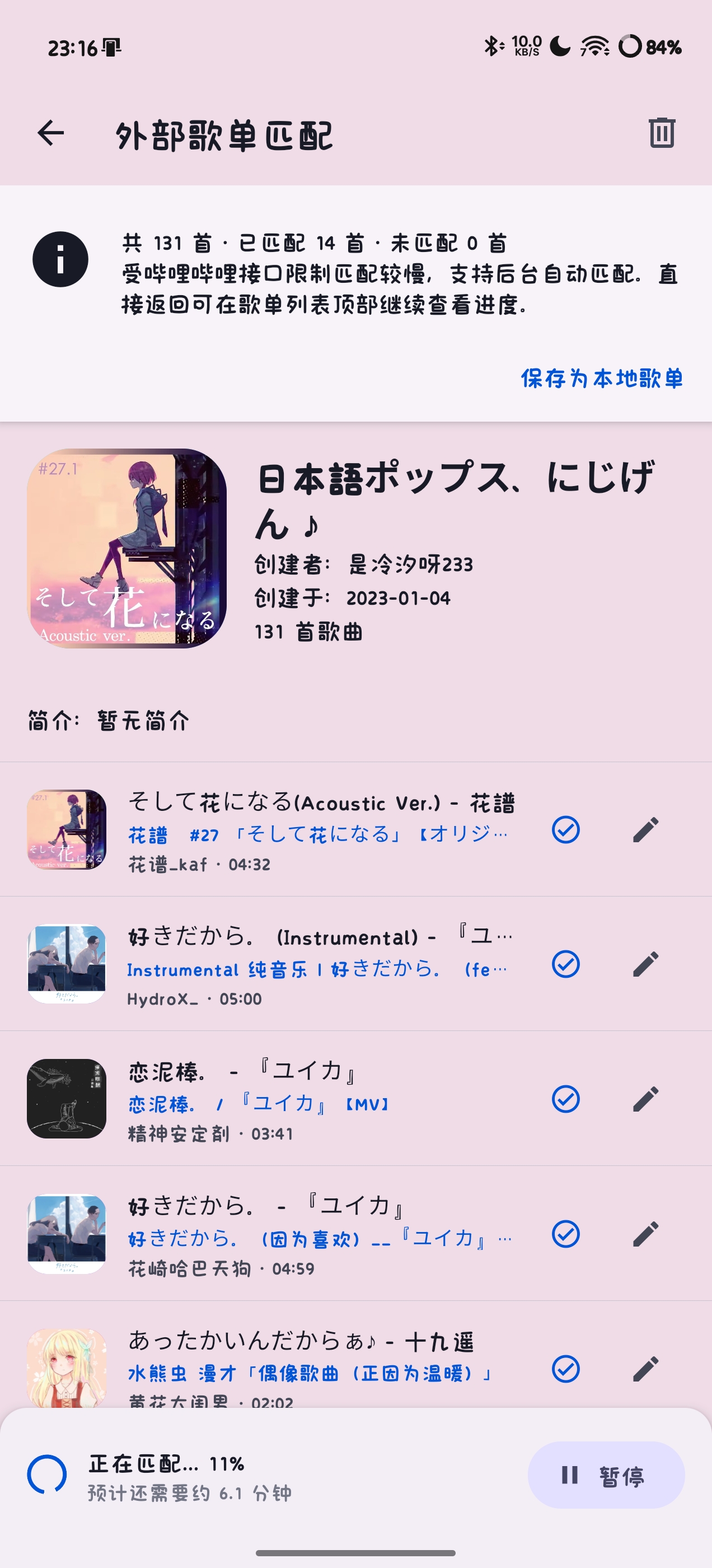Delete the playlist match with trash icon
This screenshot has width=712, height=1568.
click(x=662, y=133)
